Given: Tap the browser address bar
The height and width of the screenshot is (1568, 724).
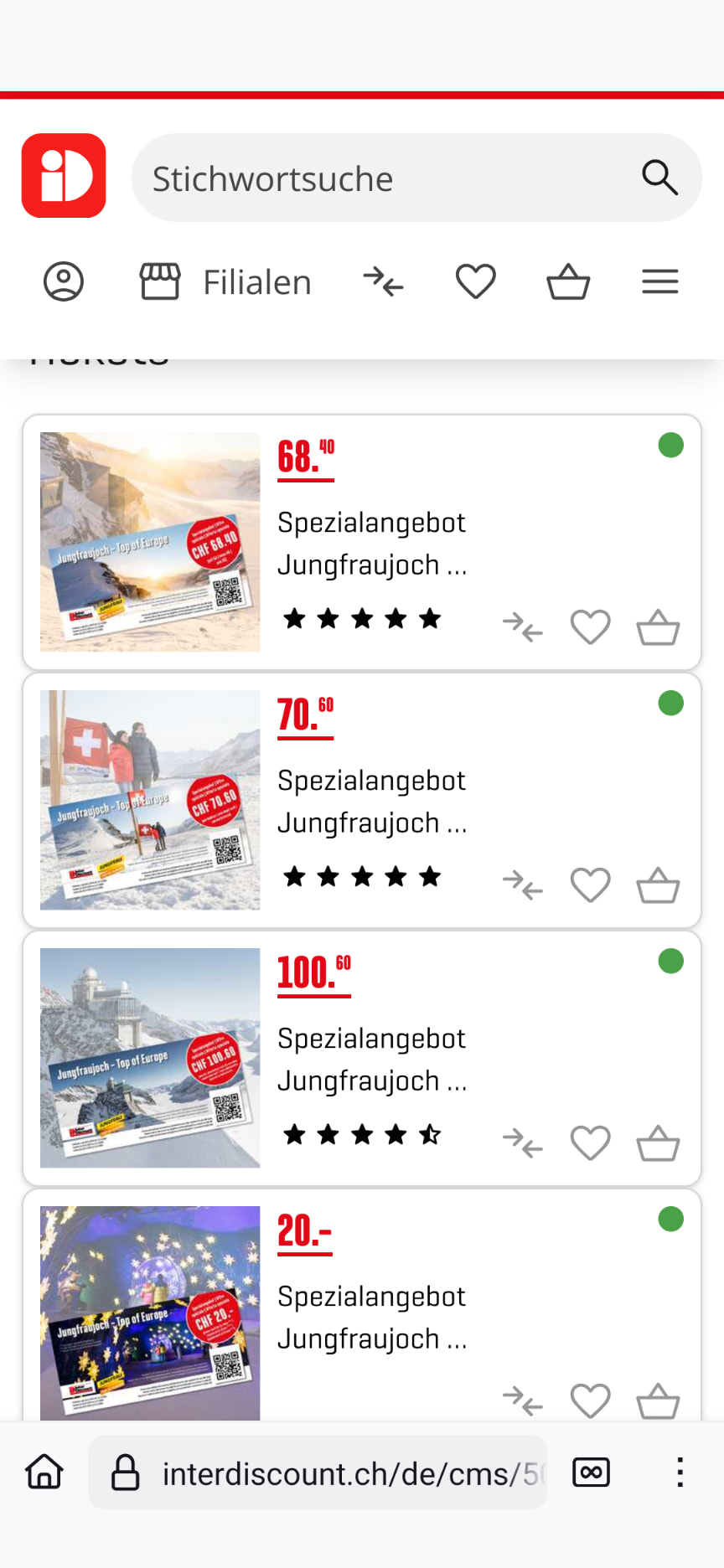Looking at the screenshot, I should point(318,1473).
